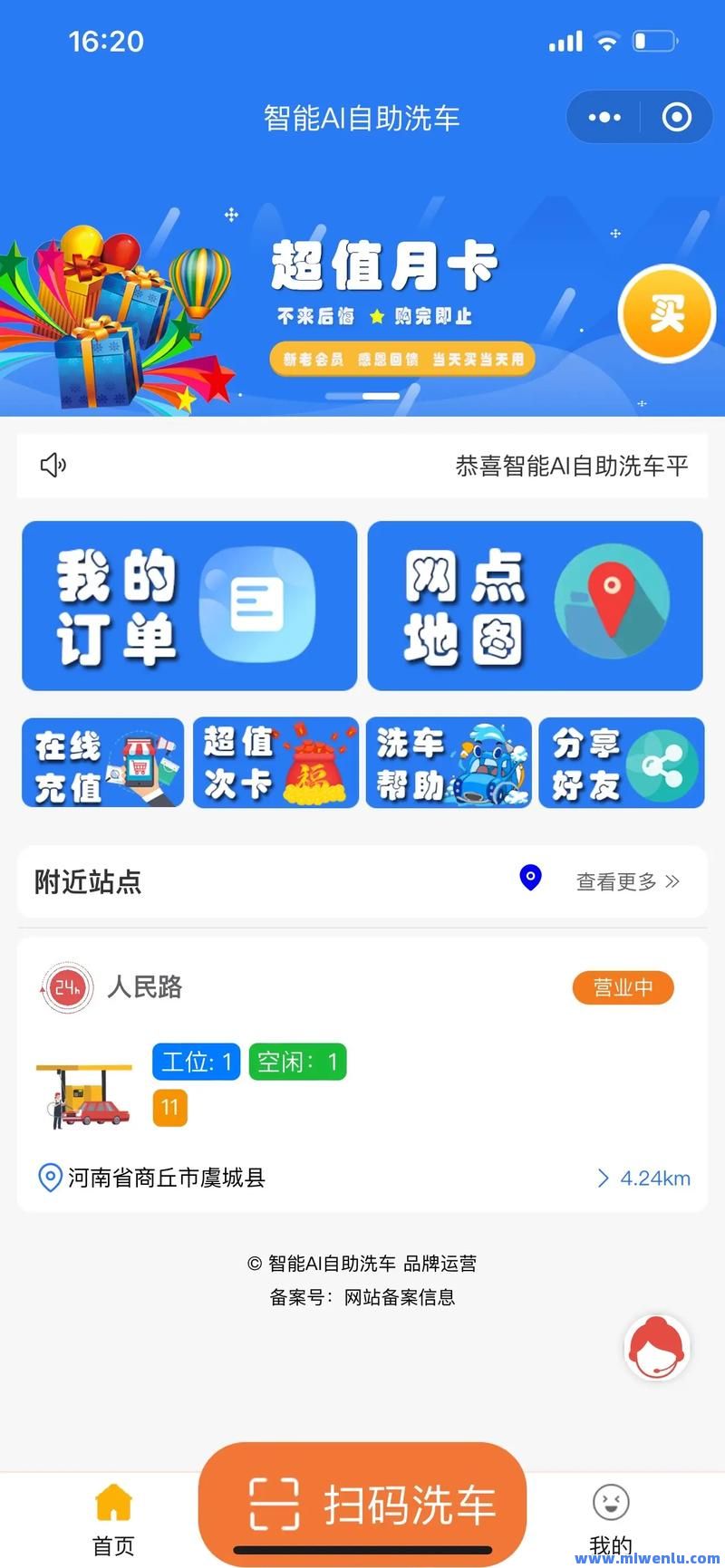
Task: Open the 我的订单 (My Orders) section
Action: [189, 605]
